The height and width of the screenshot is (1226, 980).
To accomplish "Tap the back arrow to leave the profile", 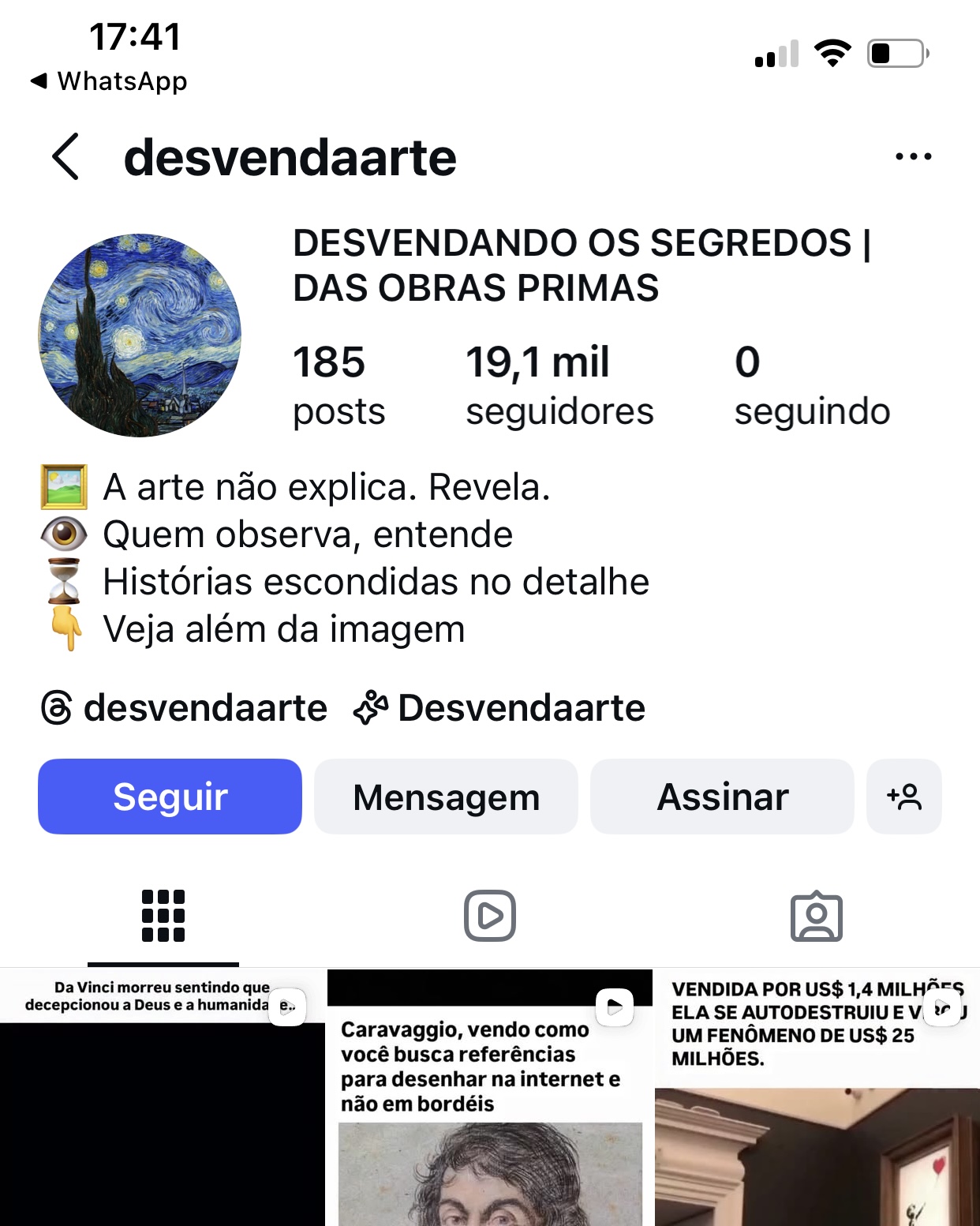I will pyautogui.click(x=65, y=156).
